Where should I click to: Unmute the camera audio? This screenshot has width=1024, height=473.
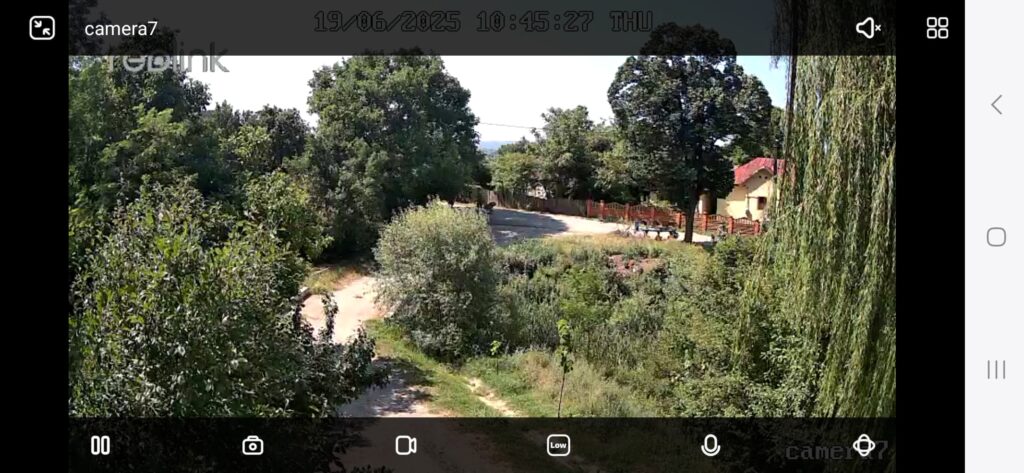[x=868, y=28]
